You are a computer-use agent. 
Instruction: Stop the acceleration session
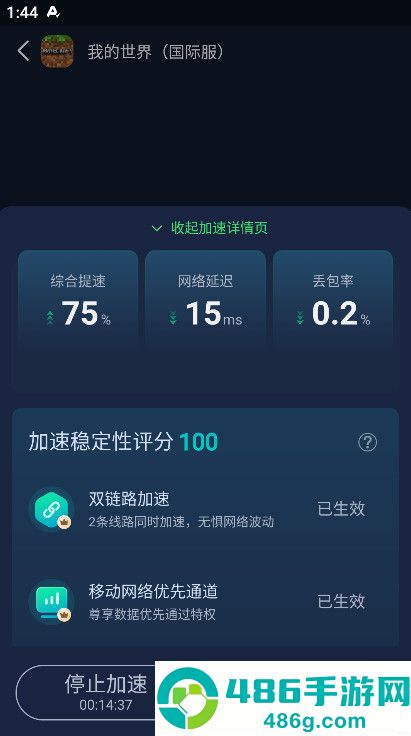106,692
